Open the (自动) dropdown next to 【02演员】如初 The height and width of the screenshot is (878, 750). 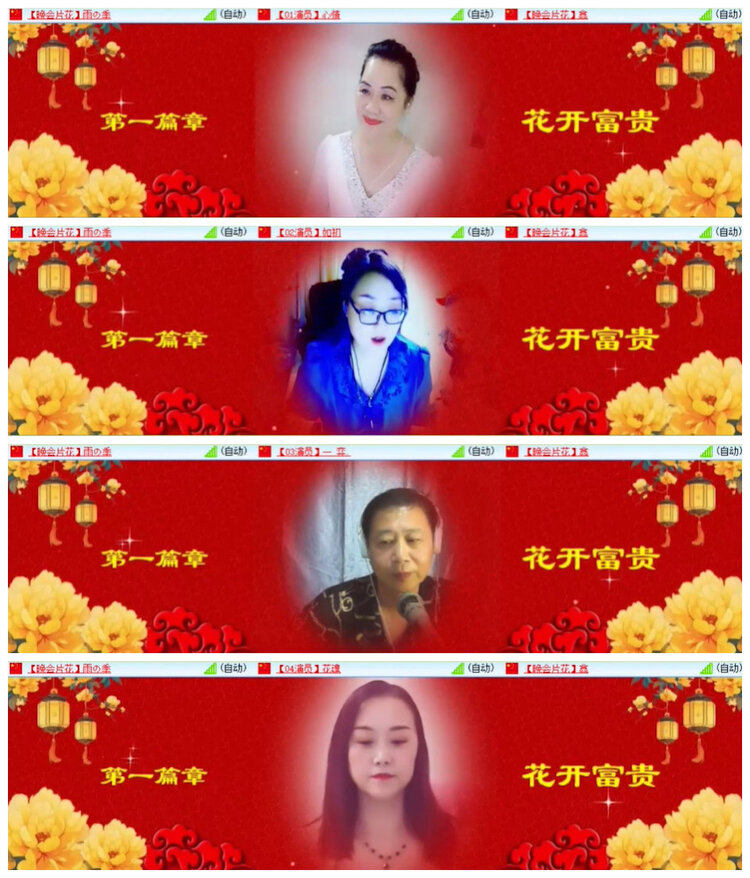point(481,231)
